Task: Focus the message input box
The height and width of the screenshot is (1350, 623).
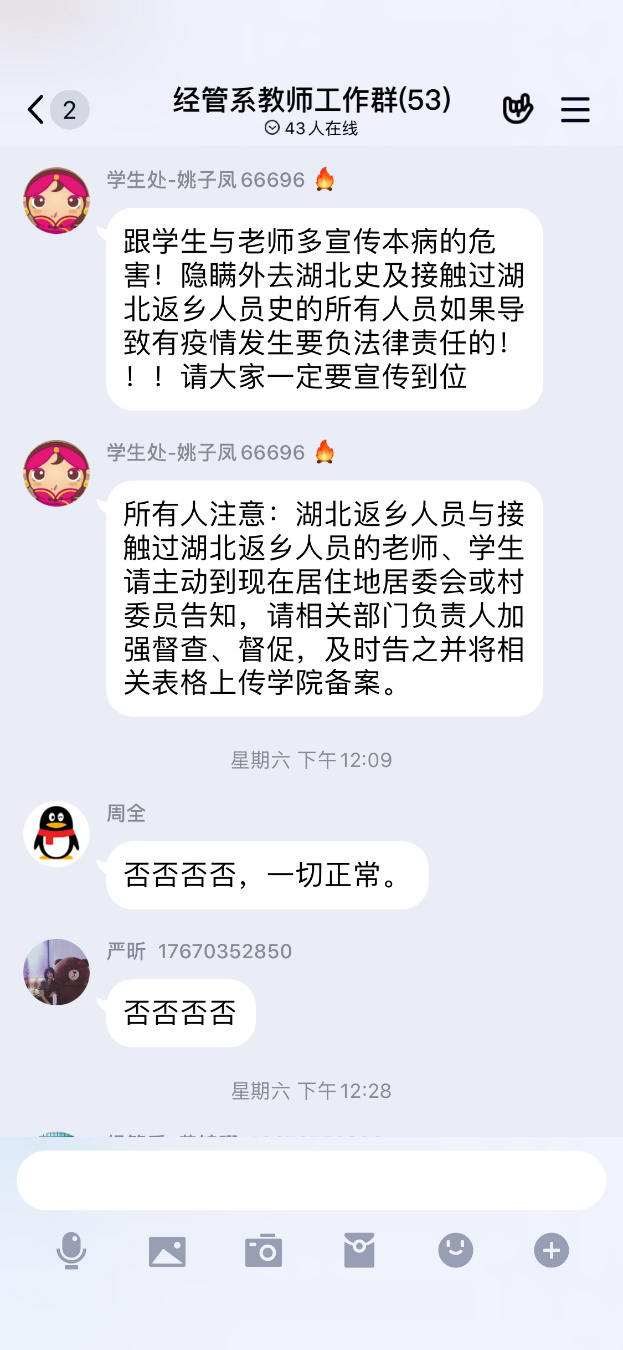Action: click(x=311, y=1180)
